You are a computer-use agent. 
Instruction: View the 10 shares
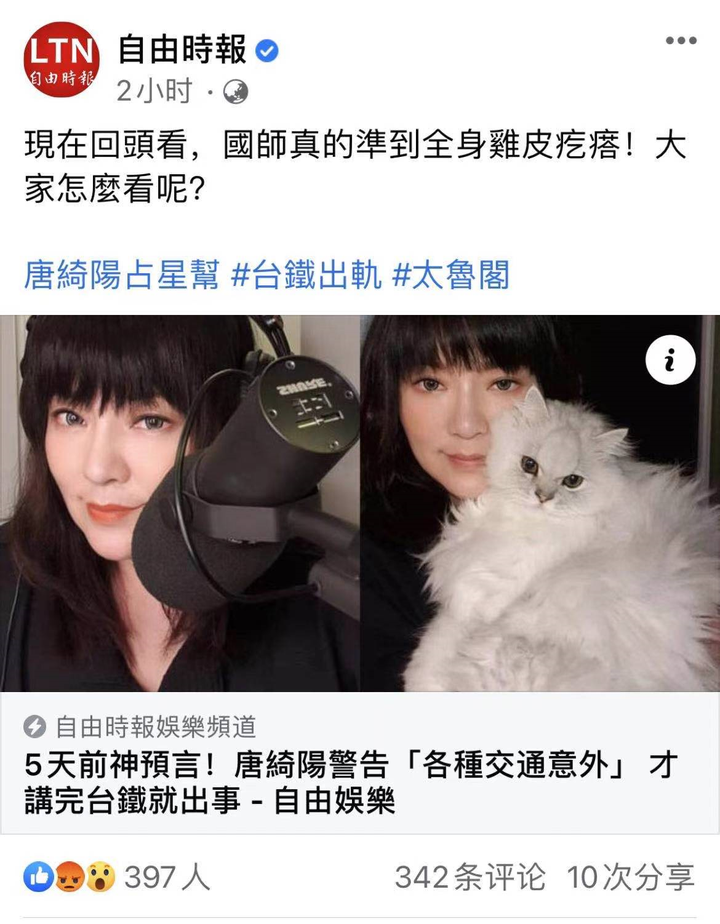pyautogui.click(x=630, y=877)
